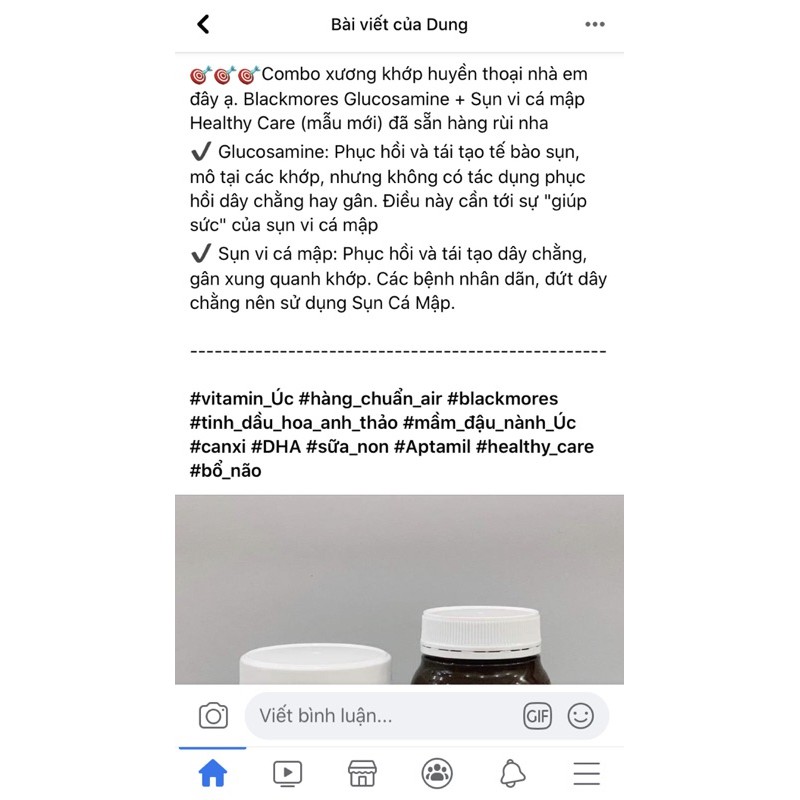The height and width of the screenshot is (800, 800).
Task: Switch to the Home feed tab
Action: pos(213,772)
